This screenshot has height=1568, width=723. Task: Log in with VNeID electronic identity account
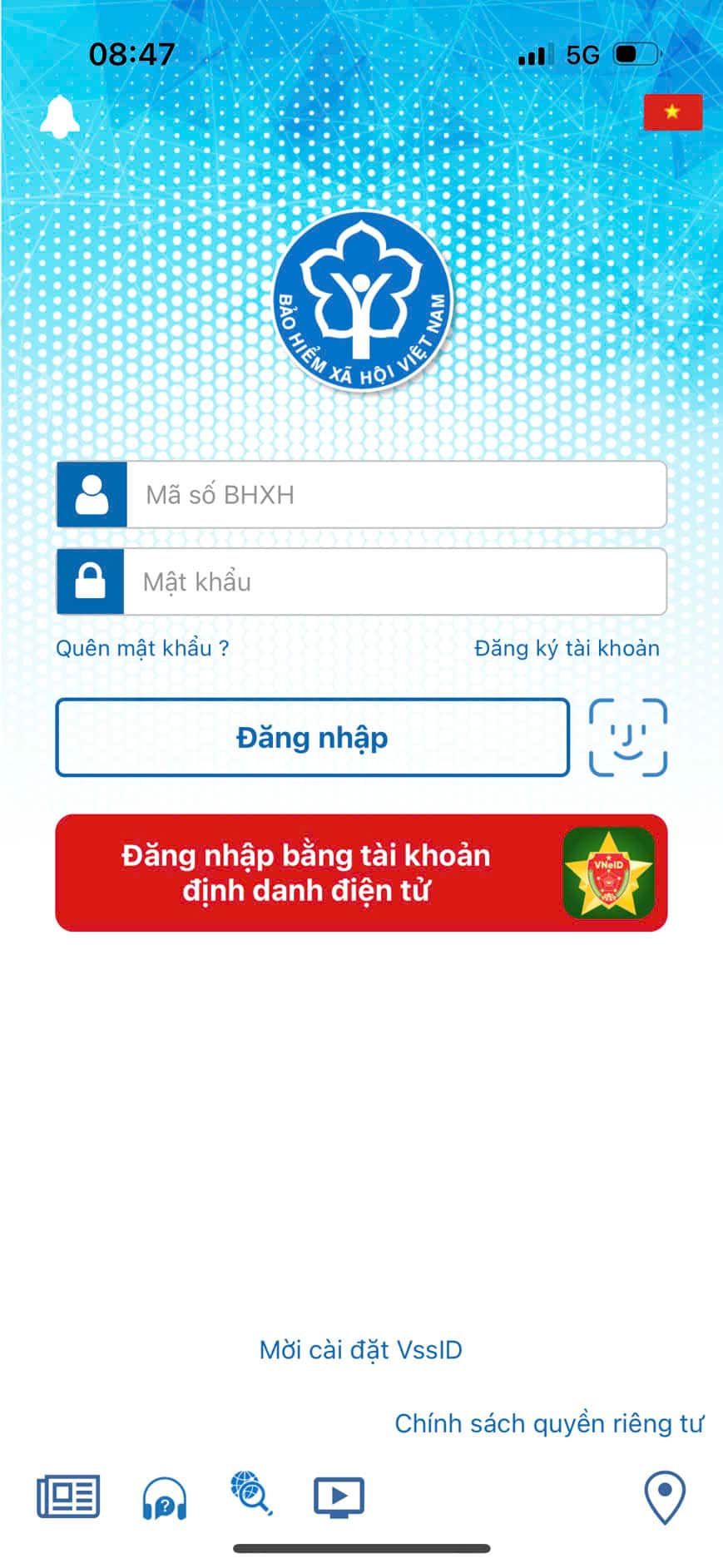[361, 873]
